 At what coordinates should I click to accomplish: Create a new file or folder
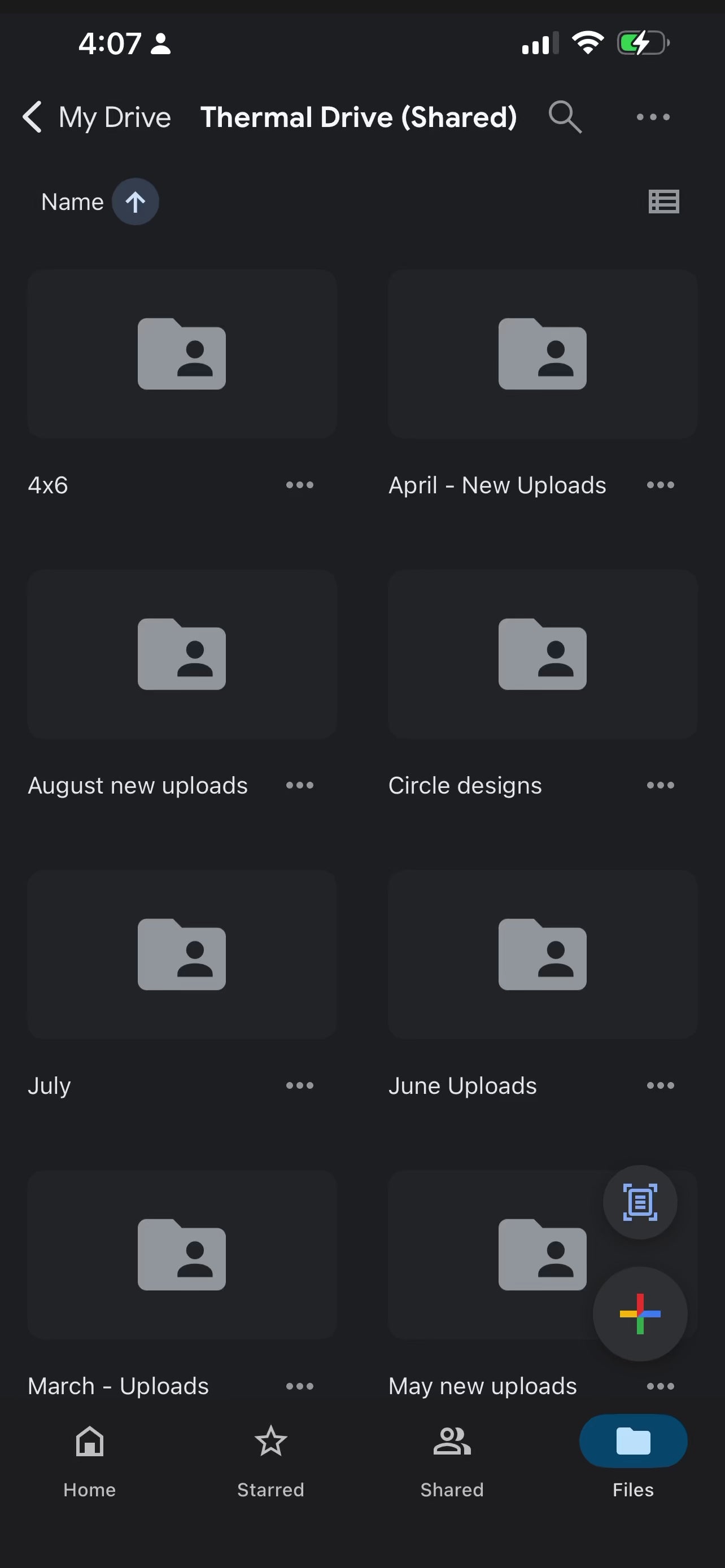coord(640,1313)
